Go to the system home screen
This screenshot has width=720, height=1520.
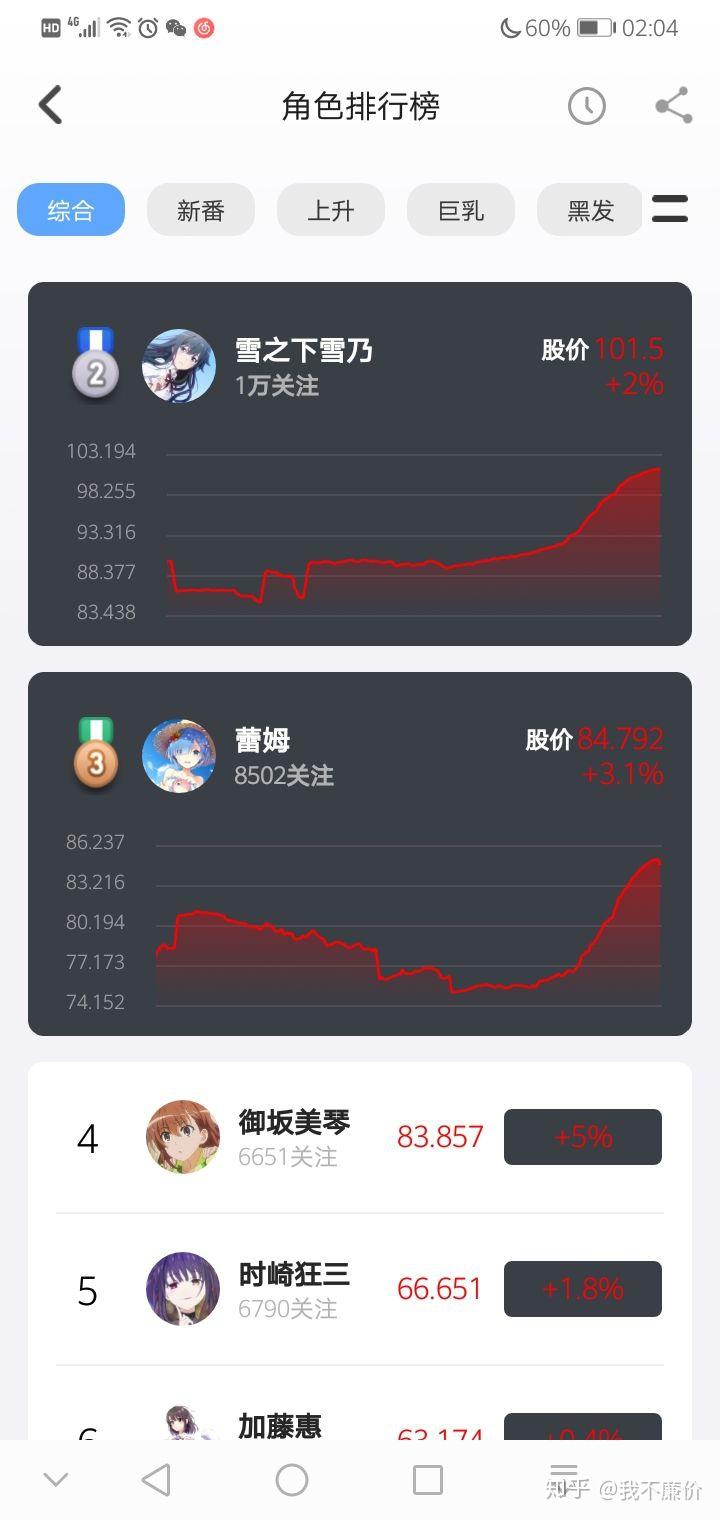(292, 1480)
